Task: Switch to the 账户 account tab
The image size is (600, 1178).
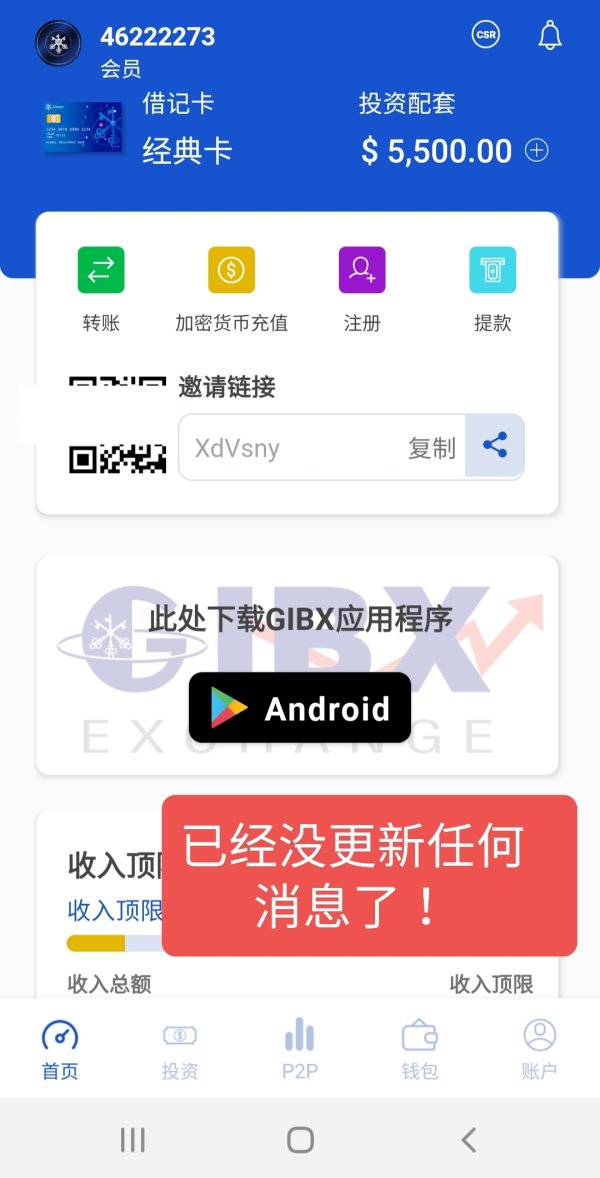Action: pyautogui.click(x=539, y=1050)
